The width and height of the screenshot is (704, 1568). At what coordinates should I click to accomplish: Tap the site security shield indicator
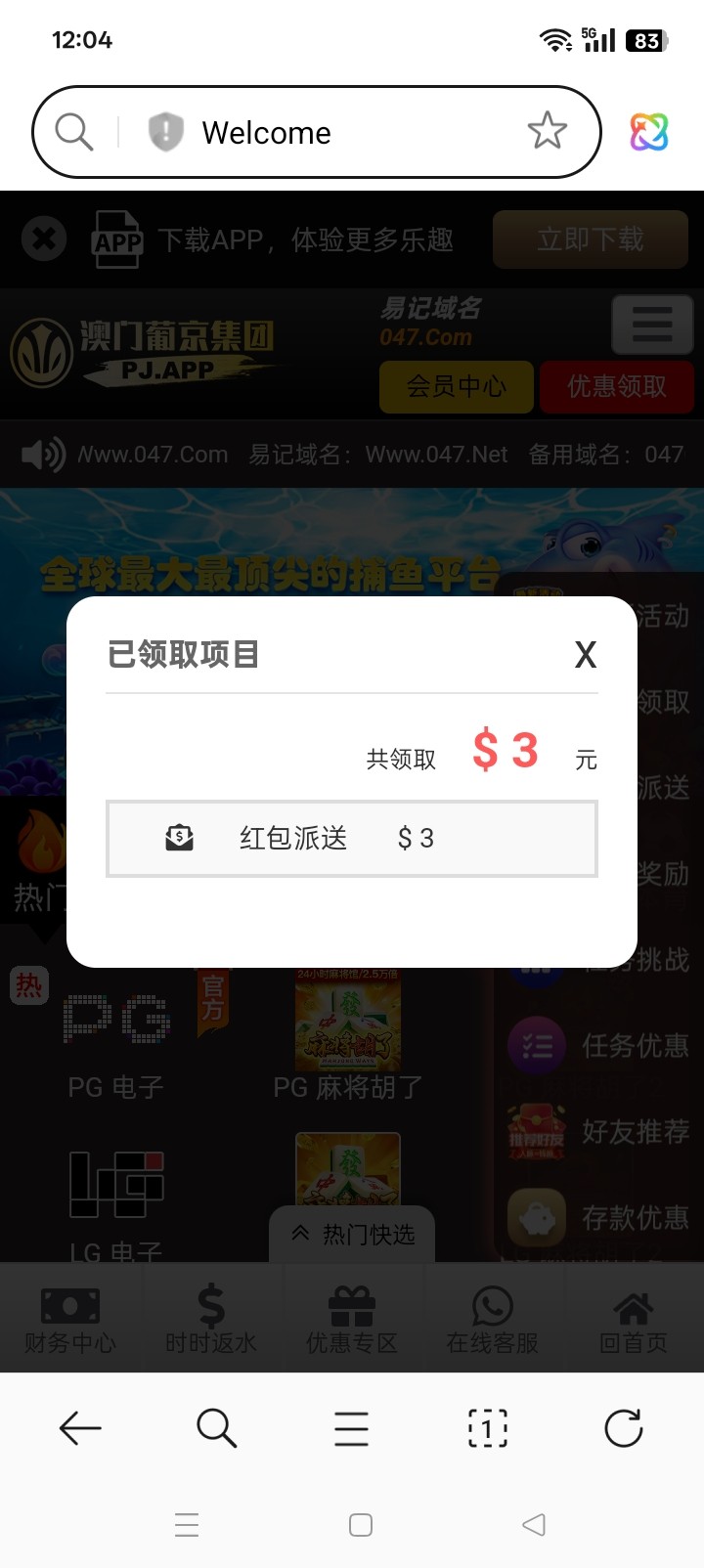[x=164, y=131]
